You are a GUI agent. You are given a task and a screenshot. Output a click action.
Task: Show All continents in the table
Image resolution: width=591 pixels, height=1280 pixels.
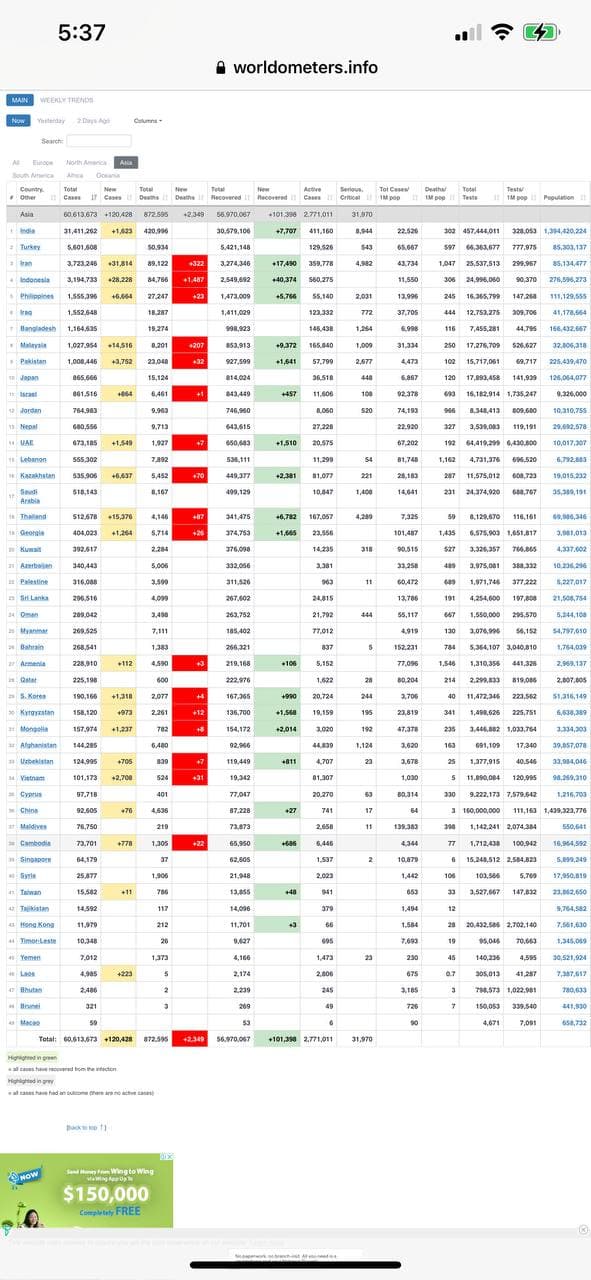click(16, 162)
